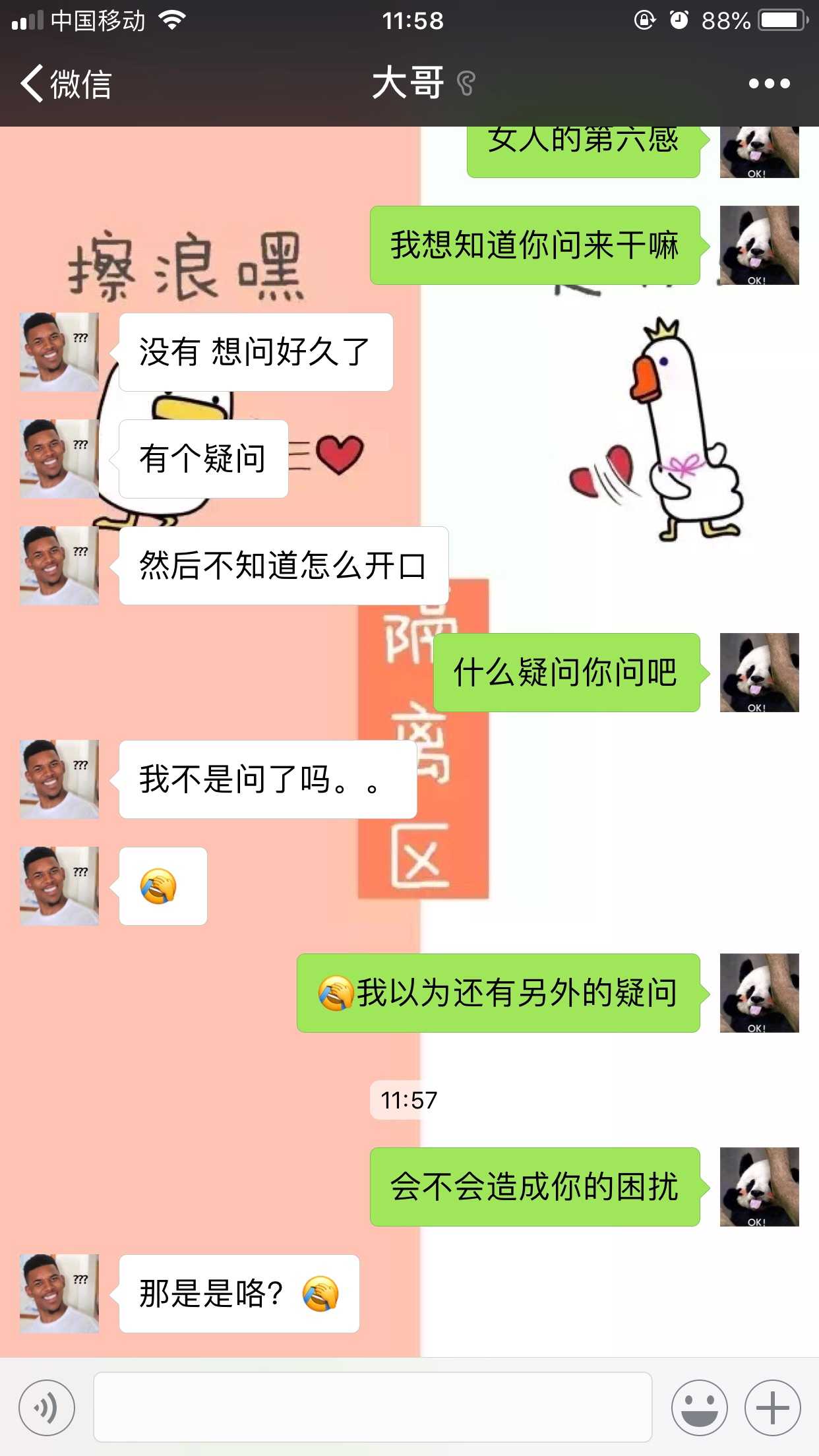Open the plus attachment menu
The height and width of the screenshot is (1456, 819).
(x=772, y=1407)
